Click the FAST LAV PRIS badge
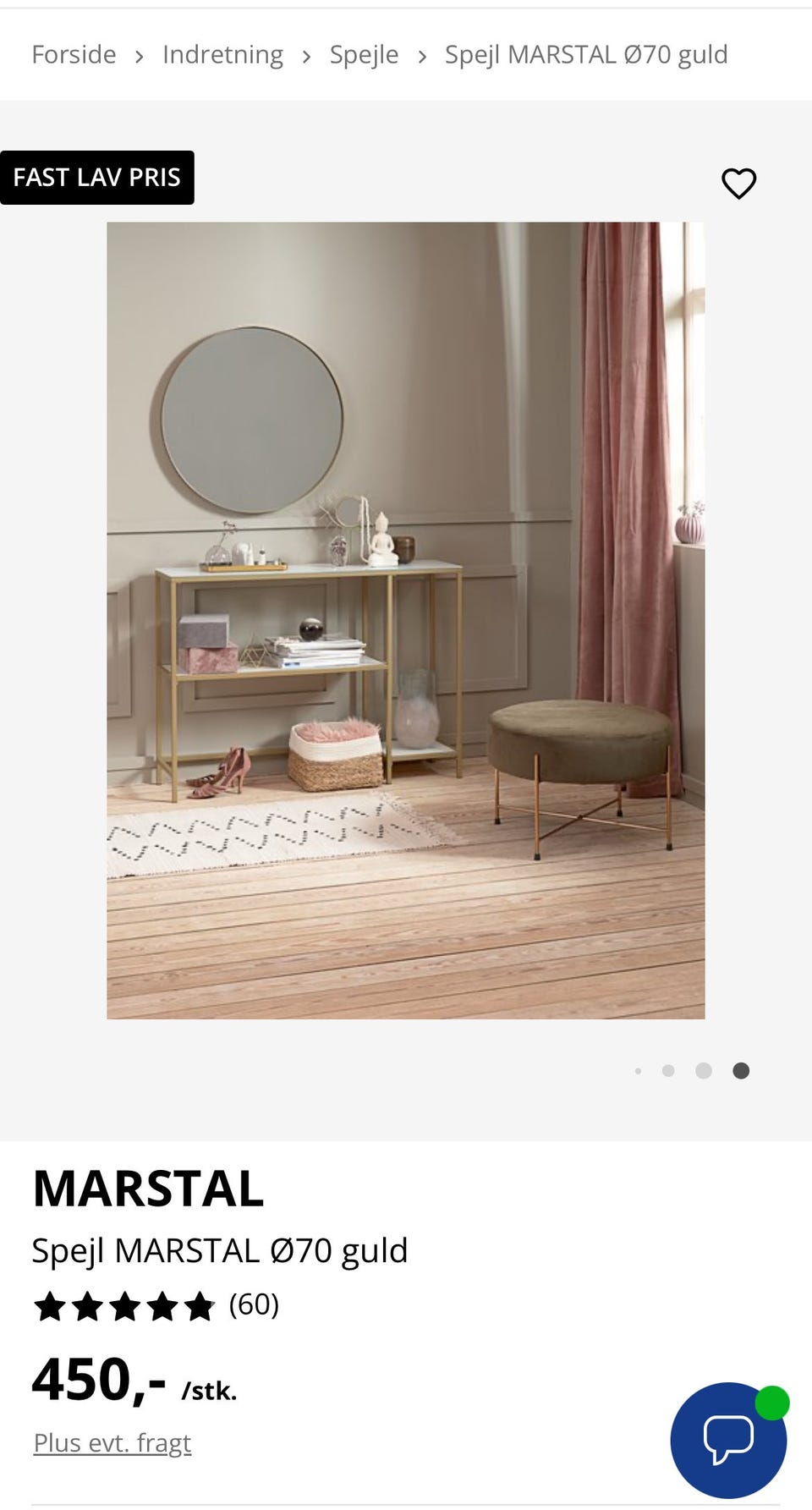This screenshot has height=1510, width=812. pyautogui.click(x=96, y=177)
